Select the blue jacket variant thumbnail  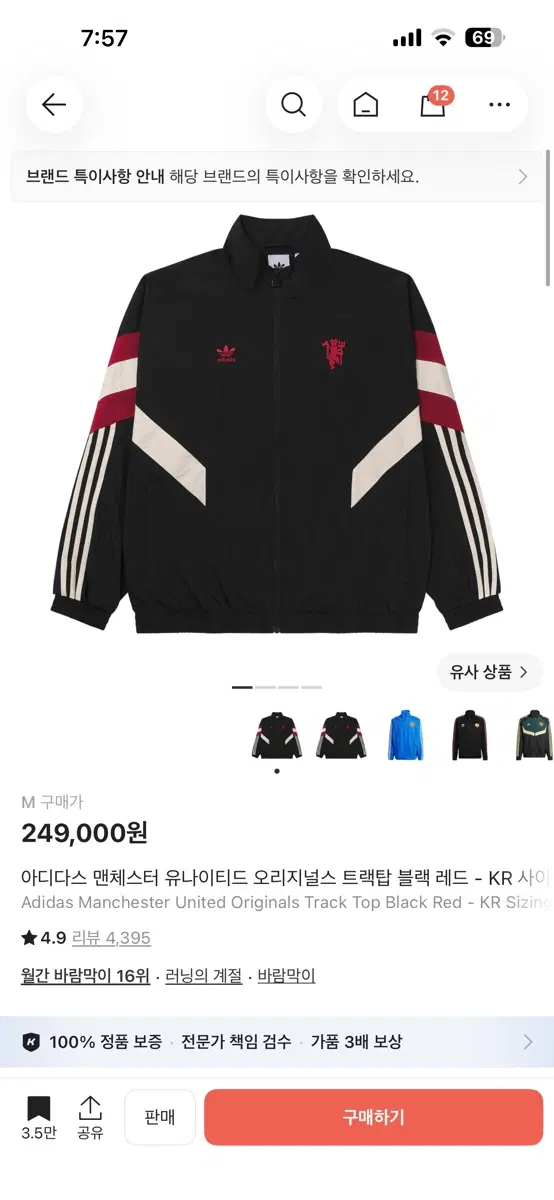pyautogui.click(x=407, y=735)
